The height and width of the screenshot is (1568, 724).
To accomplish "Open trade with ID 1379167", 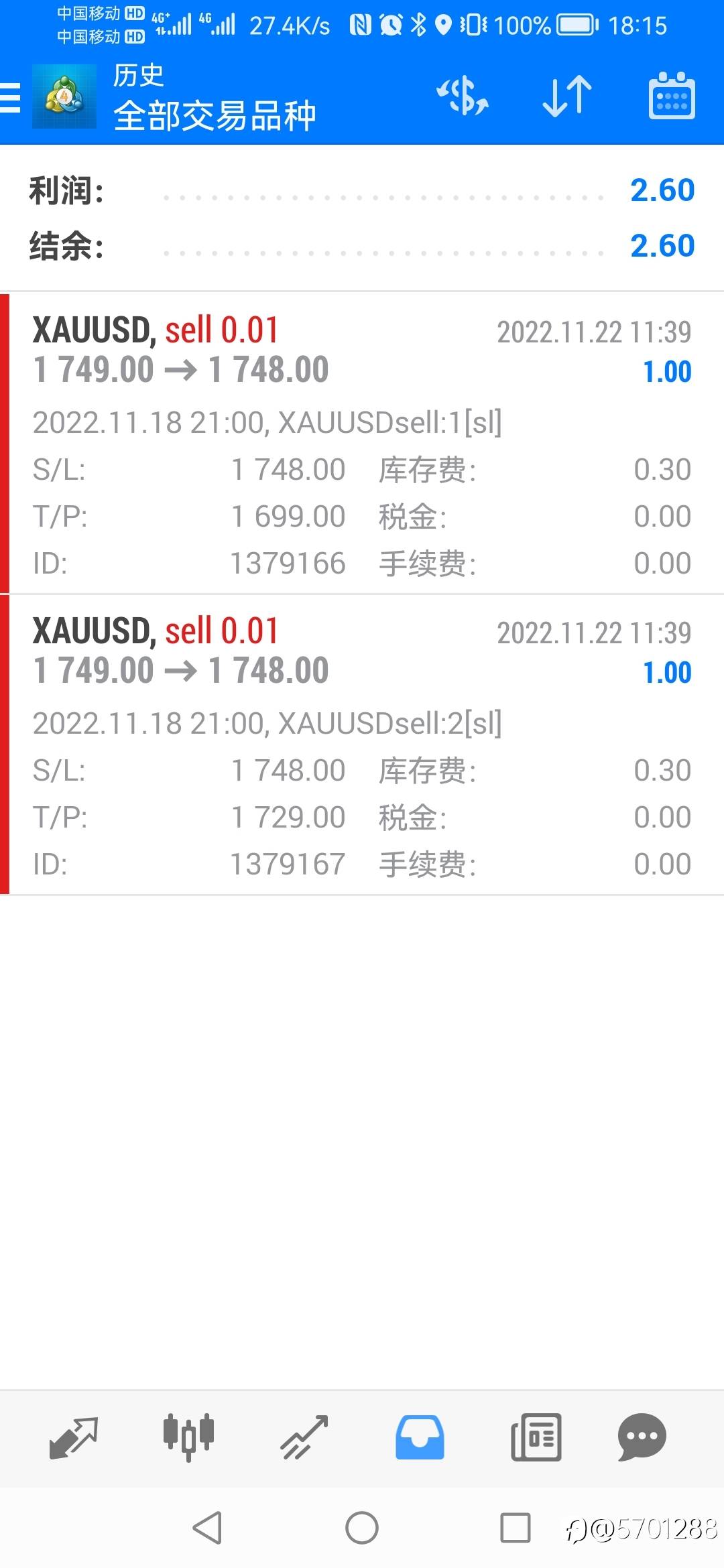I will pos(362,744).
